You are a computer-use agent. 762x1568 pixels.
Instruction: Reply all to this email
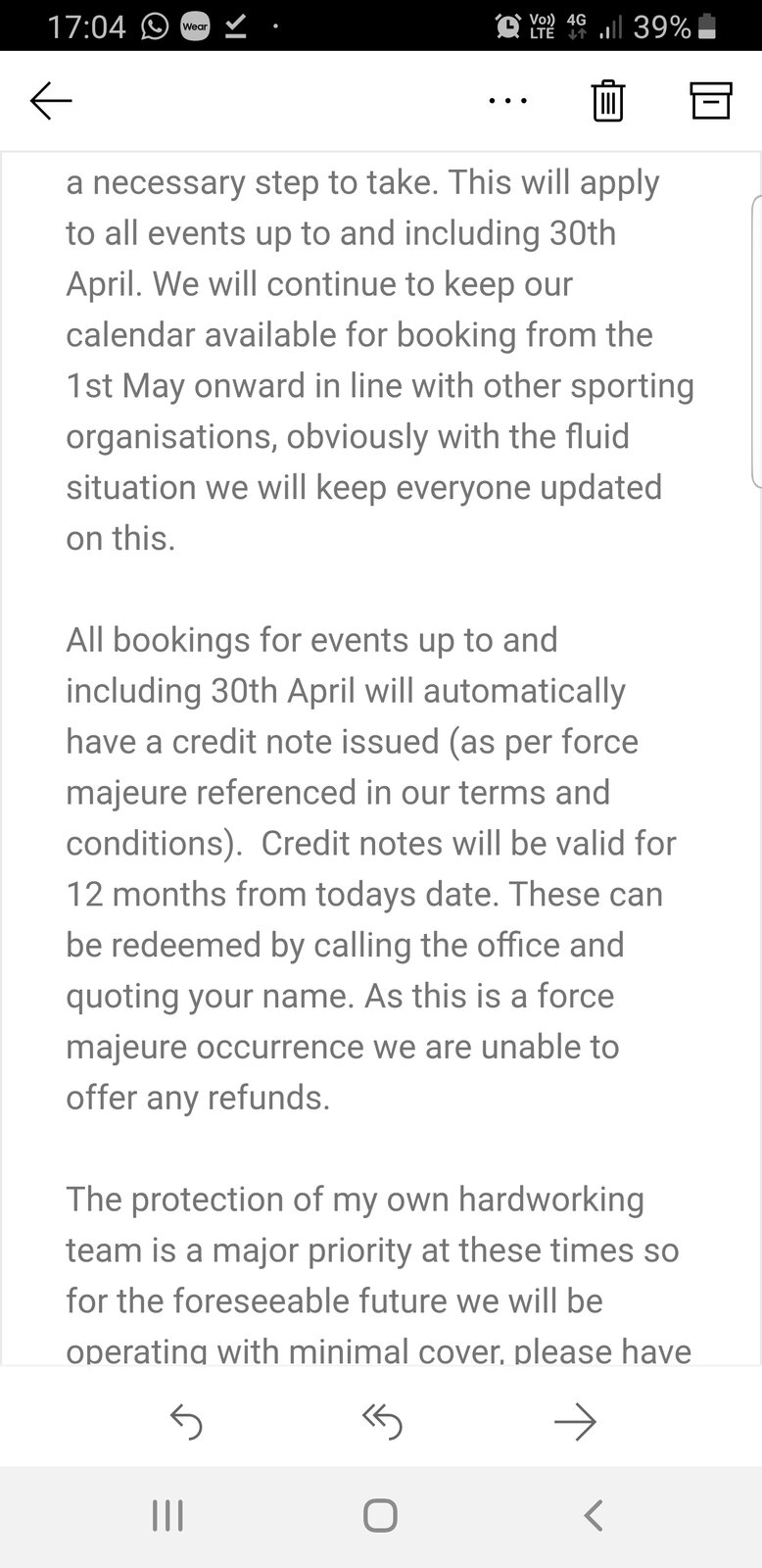381,1421
